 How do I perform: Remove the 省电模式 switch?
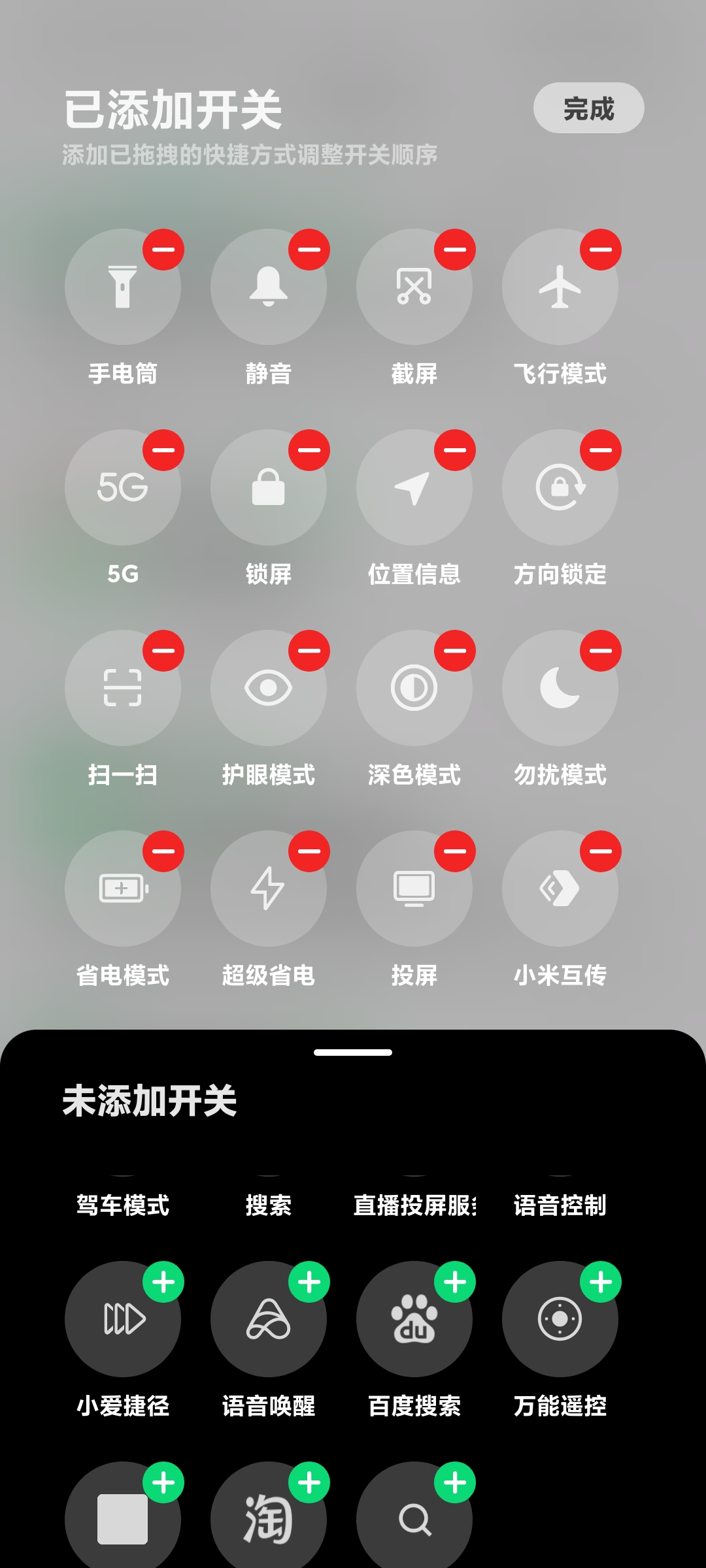[x=163, y=851]
